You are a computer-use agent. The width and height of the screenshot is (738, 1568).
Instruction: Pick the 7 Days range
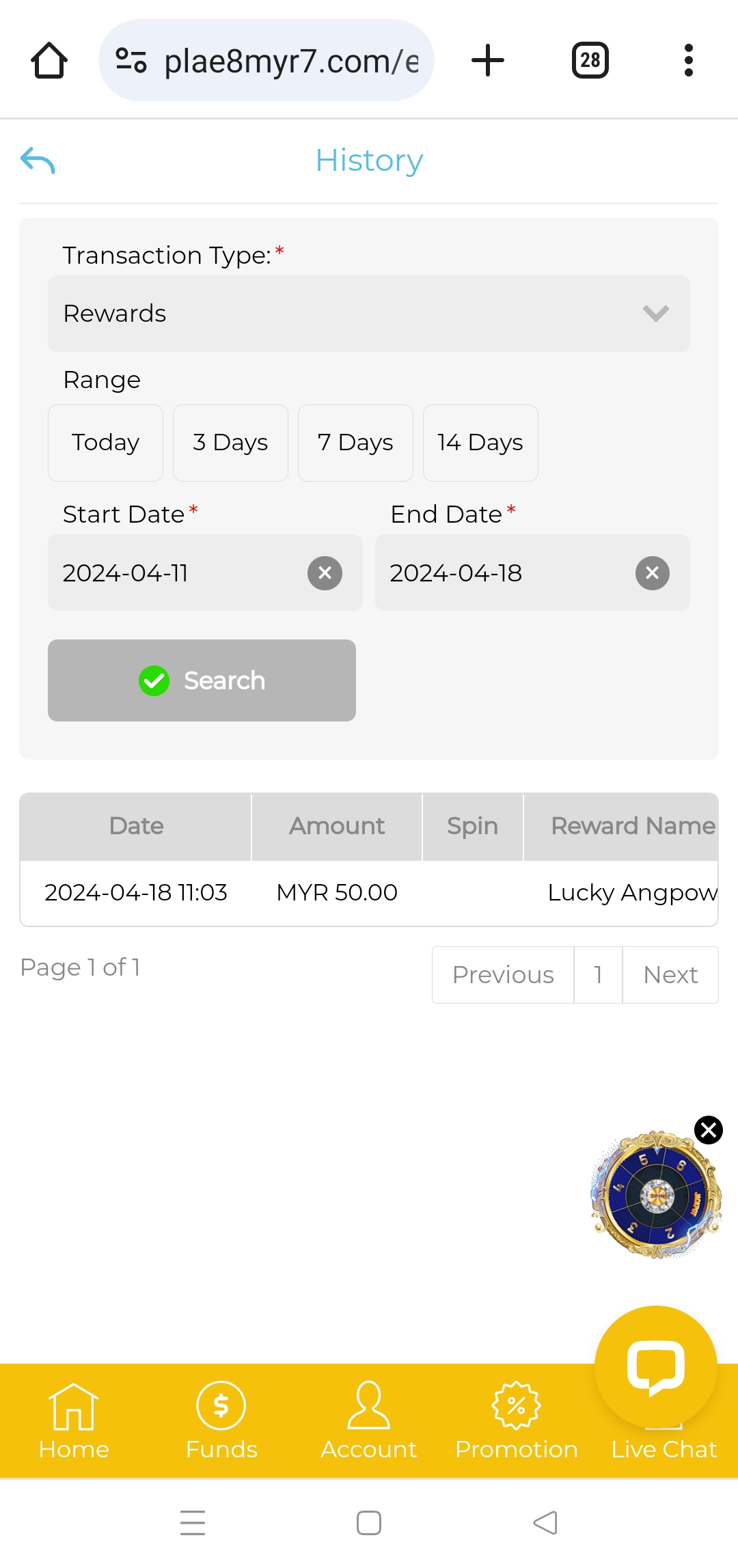(x=355, y=443)
